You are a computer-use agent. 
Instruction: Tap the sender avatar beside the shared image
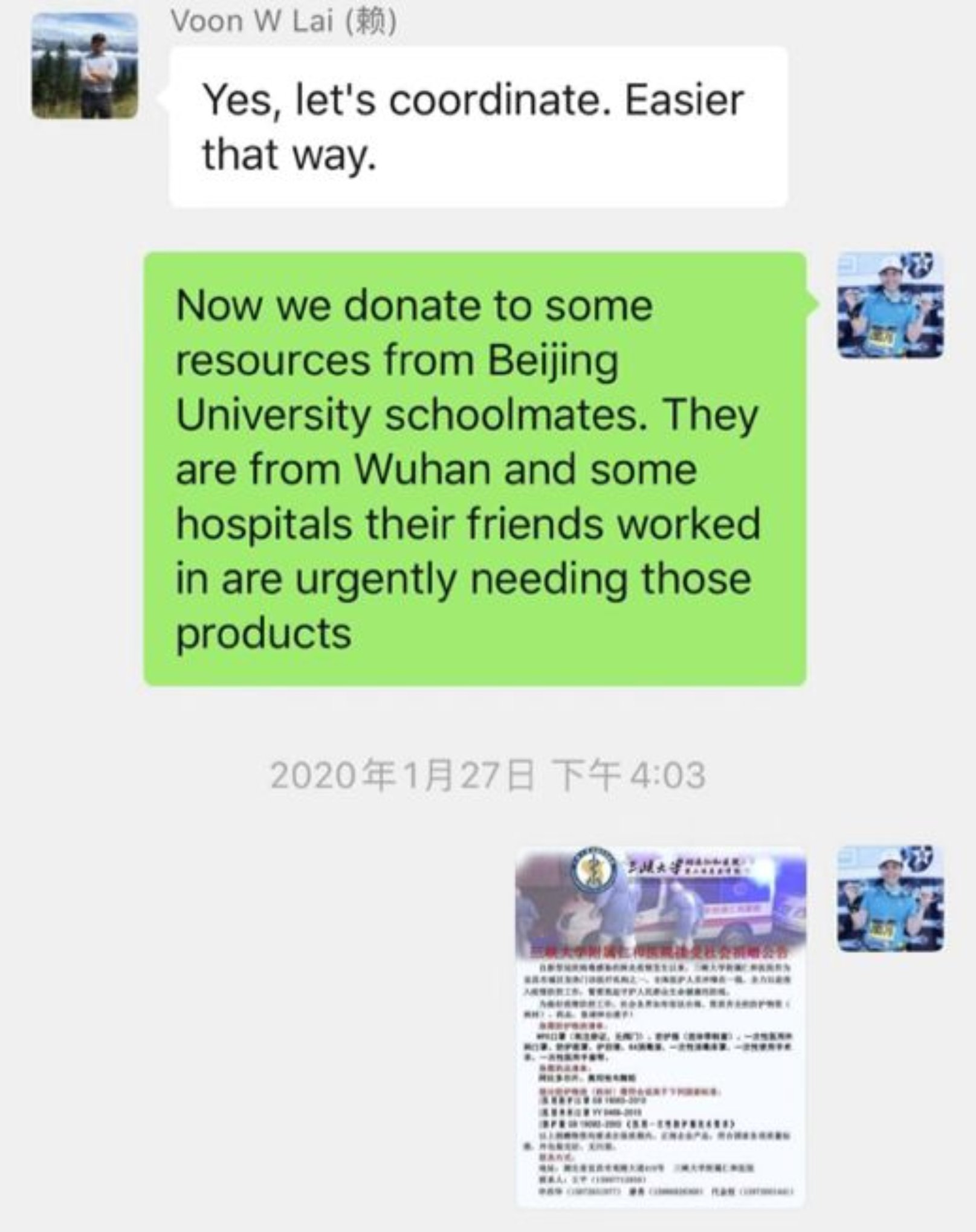(890, 899)
